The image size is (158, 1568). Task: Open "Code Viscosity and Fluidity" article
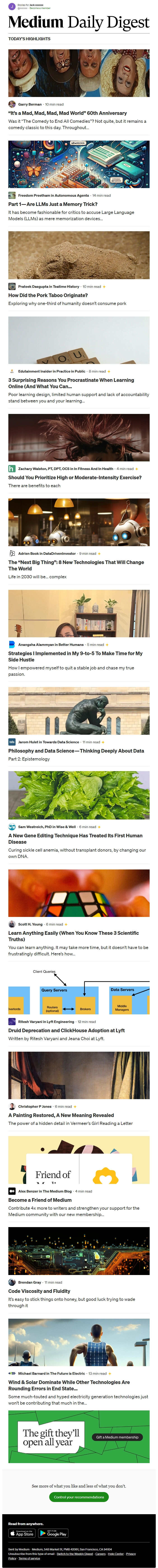39,1291
